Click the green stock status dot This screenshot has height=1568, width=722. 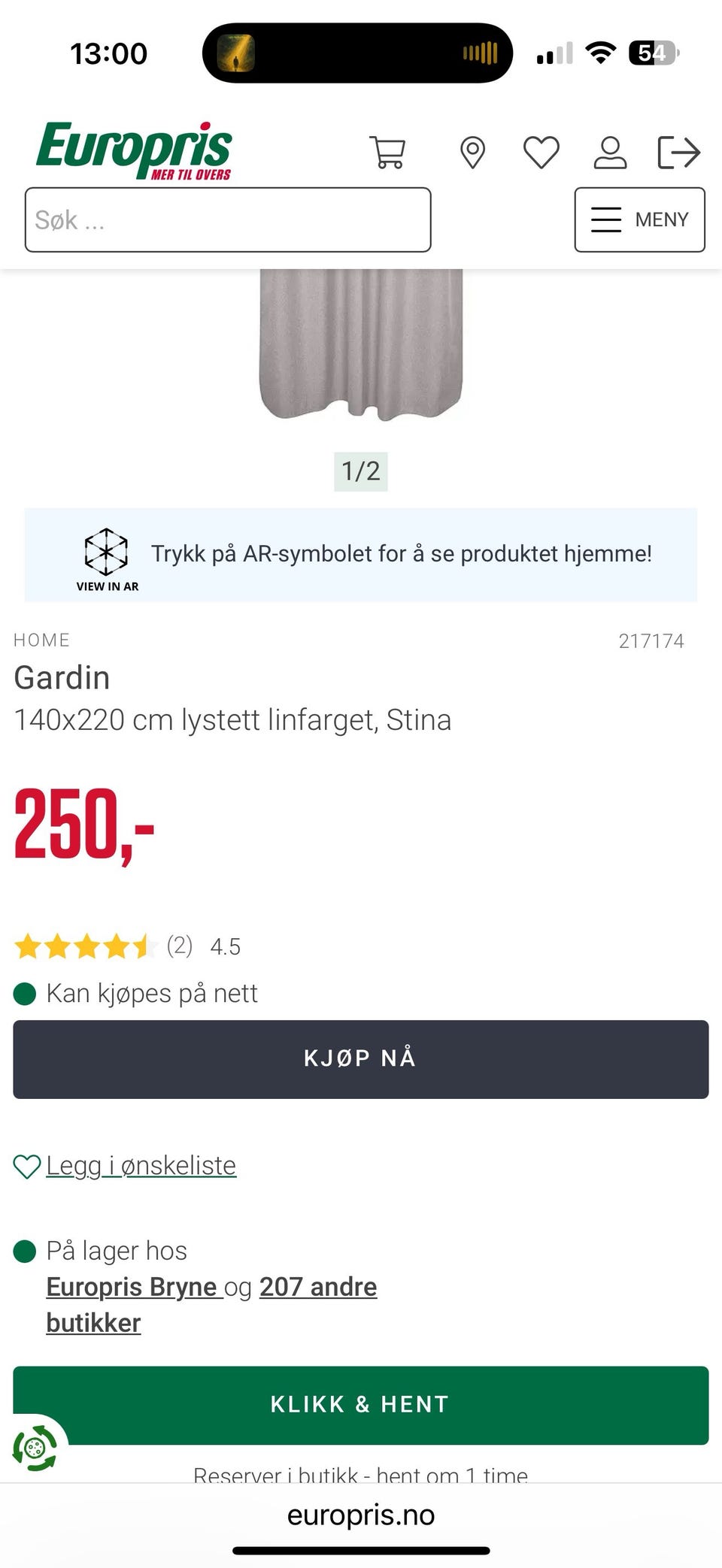coord(25,1250)
